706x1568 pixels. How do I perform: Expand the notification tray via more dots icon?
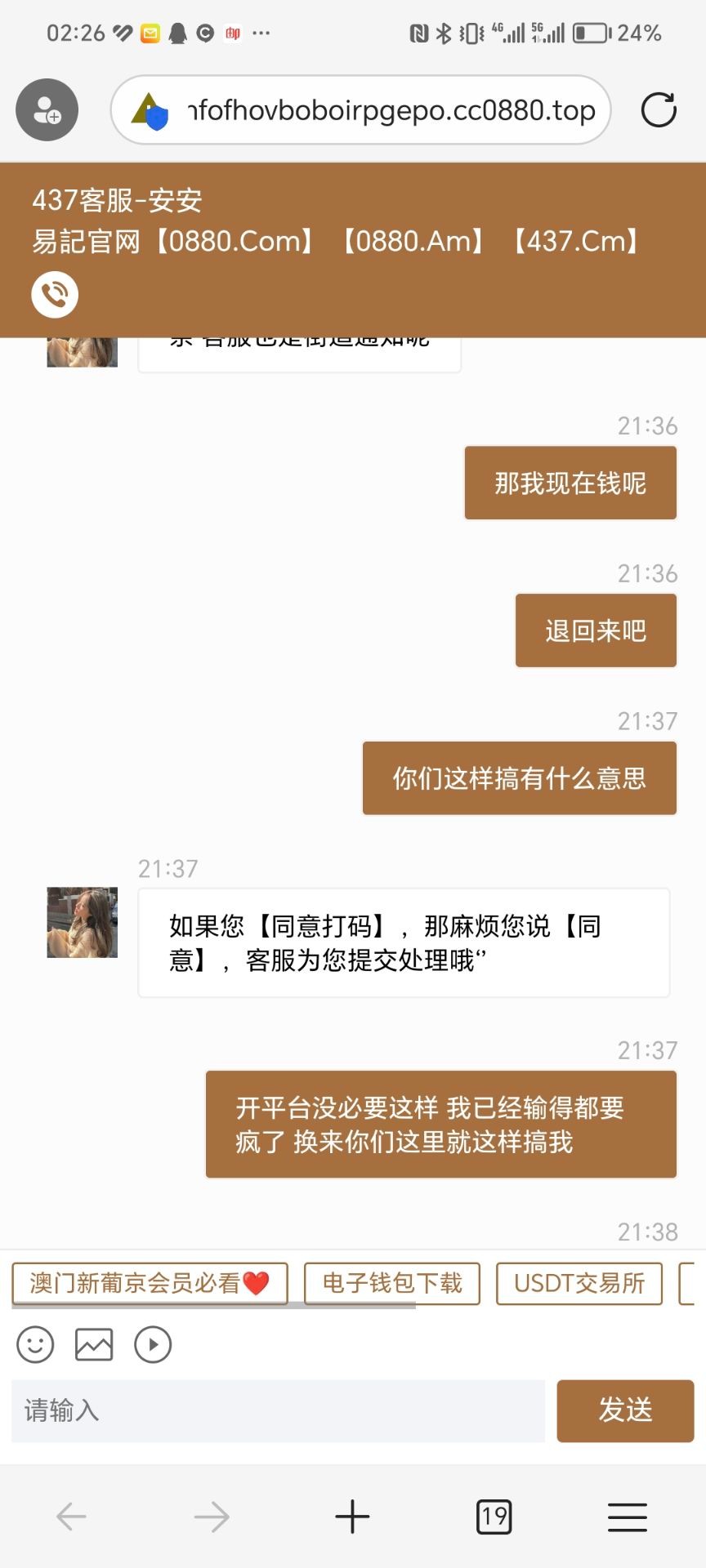(x=261, y=33)
